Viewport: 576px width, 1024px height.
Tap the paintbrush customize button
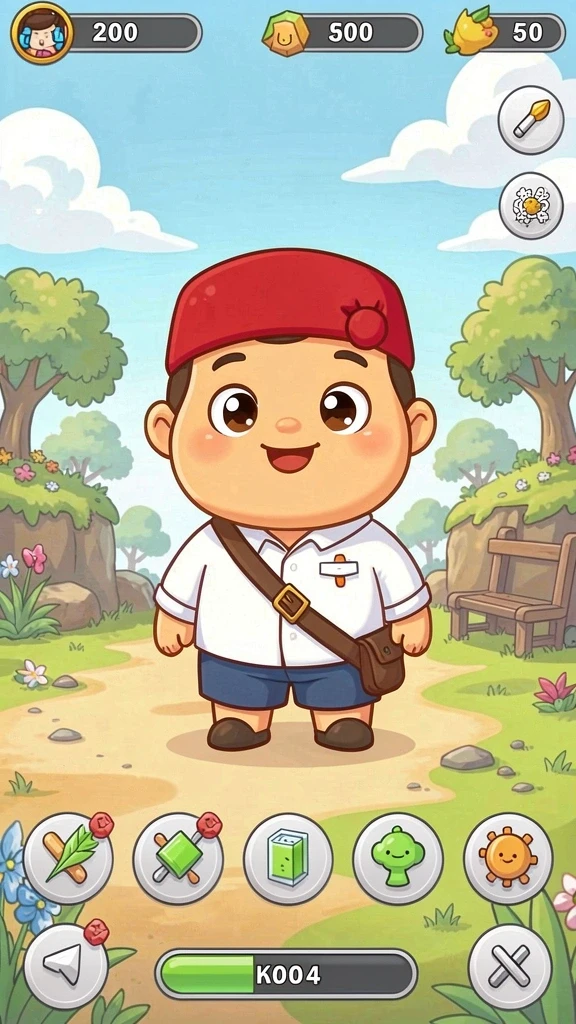(x=531, y=120)
